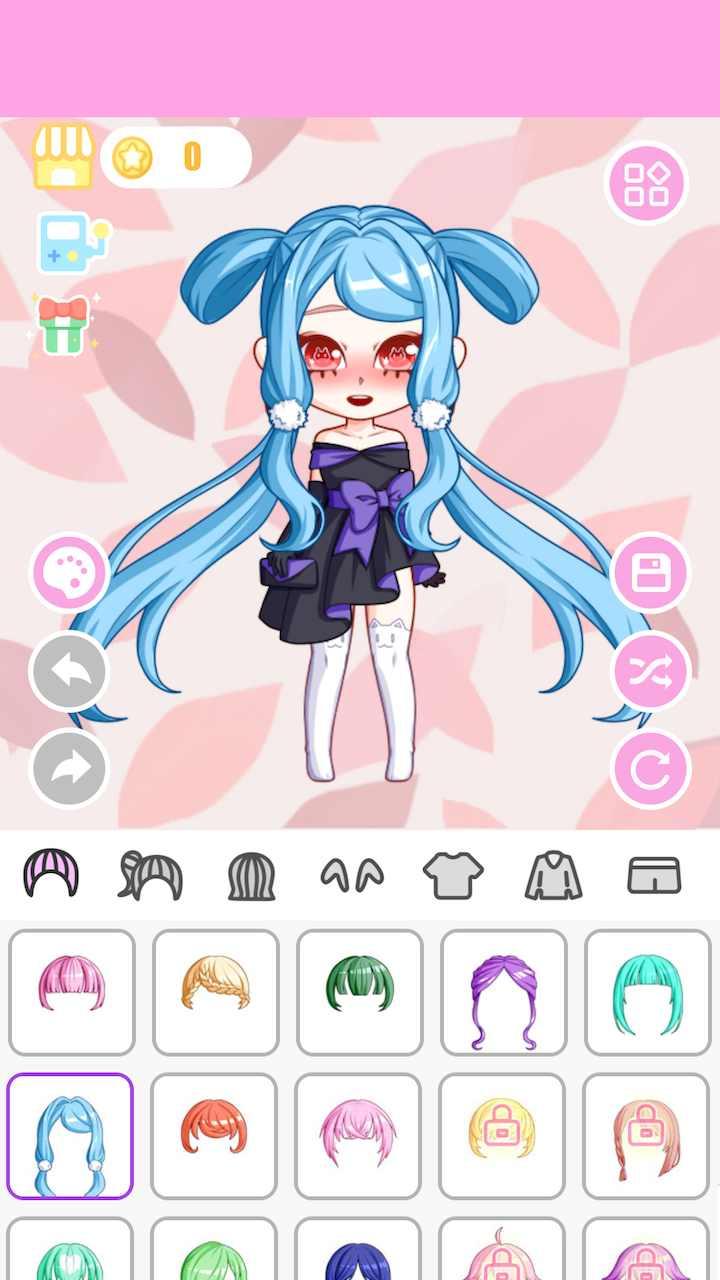720x1280 pixels.
Task: Redo the last change
Action: 69,768
